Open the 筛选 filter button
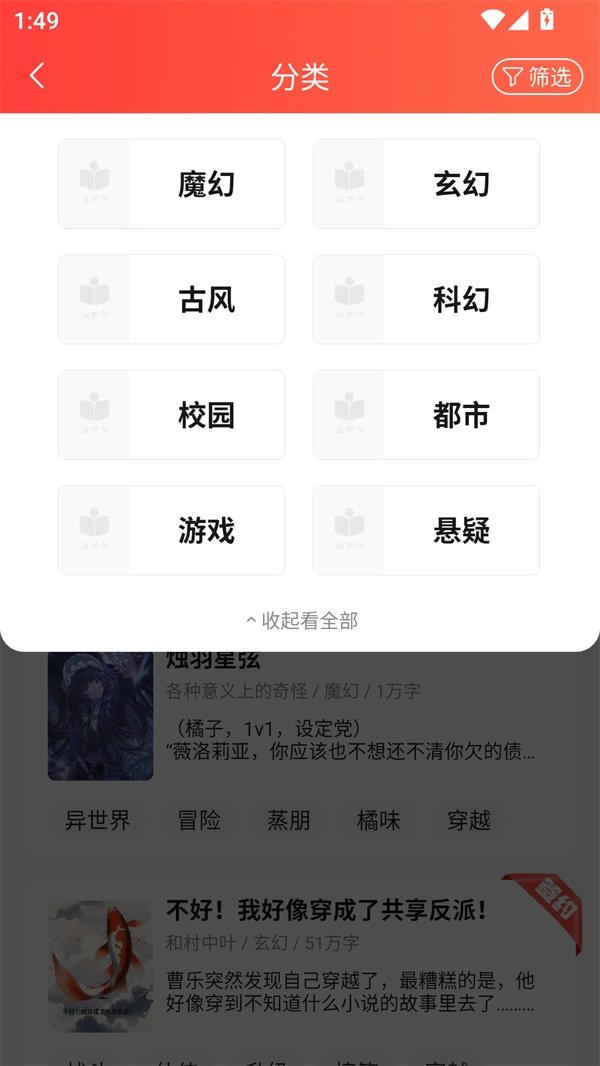This screenshot has height=1066, width=600. [537, 77]
